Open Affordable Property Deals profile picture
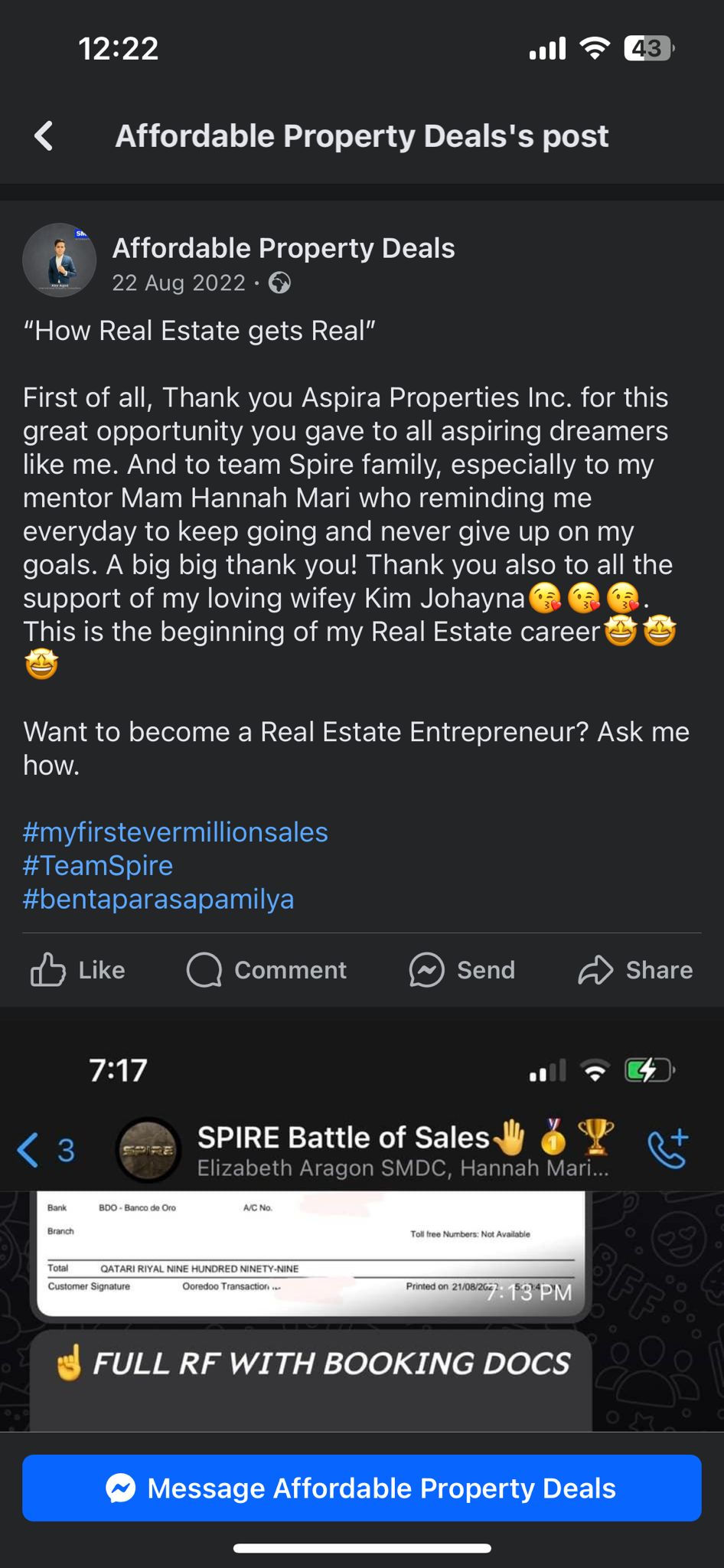The width and height of the screenshot is (724, 1568). (60, 260)
